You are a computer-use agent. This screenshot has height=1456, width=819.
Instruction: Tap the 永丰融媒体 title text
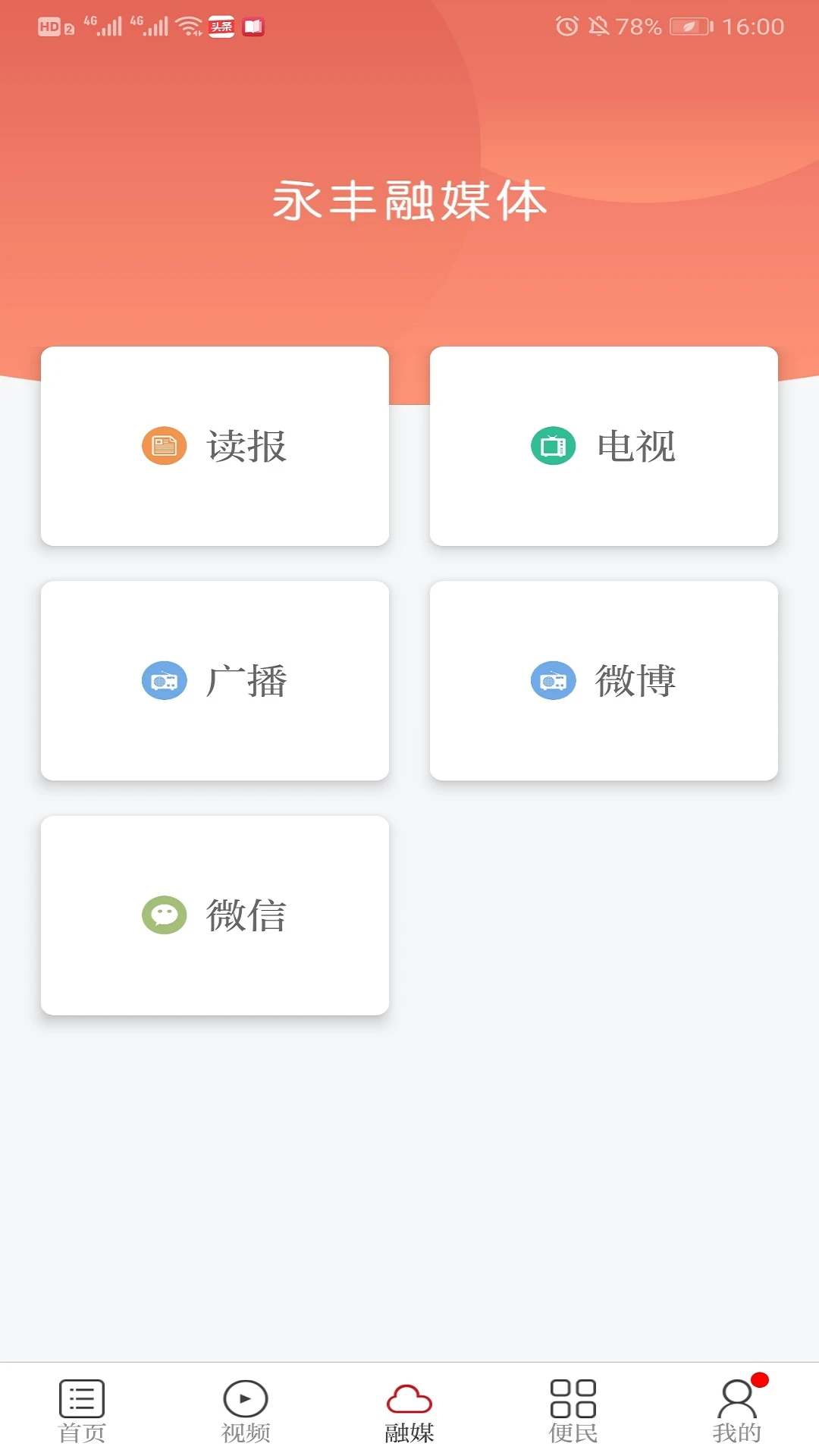[x=409, y=201]
